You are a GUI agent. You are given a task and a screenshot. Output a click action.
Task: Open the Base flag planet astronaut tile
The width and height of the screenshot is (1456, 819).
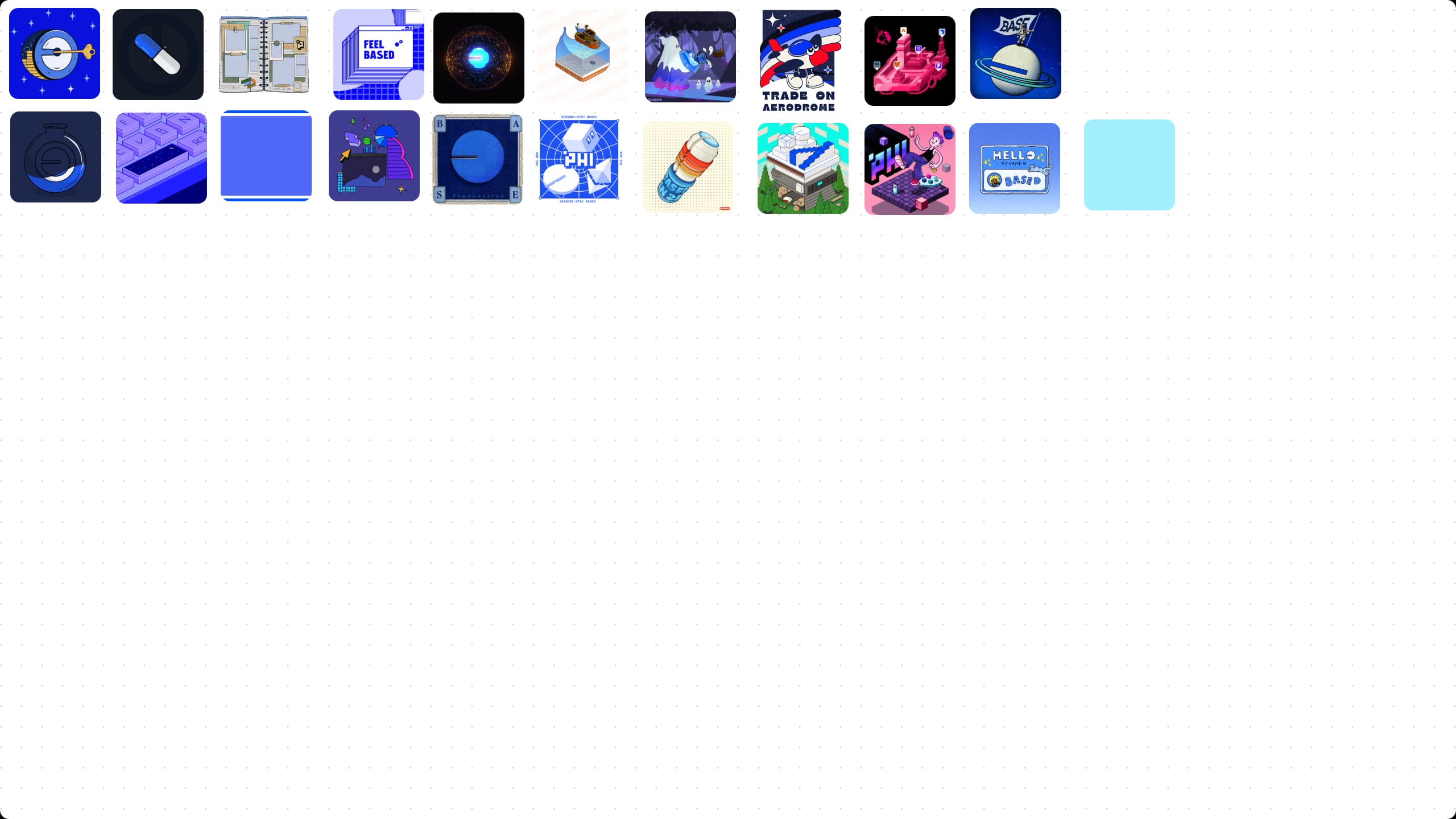pos(1015,53)
